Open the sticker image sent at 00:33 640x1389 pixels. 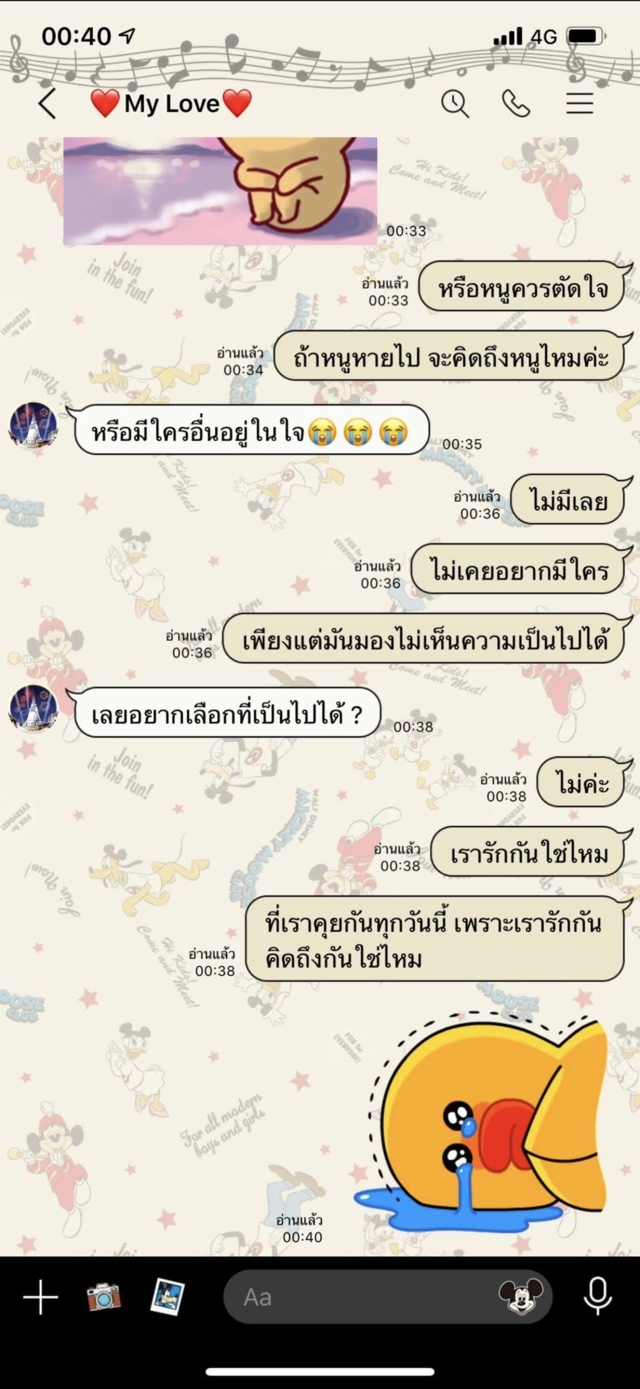pyautogui.click(x=220, y=191)
